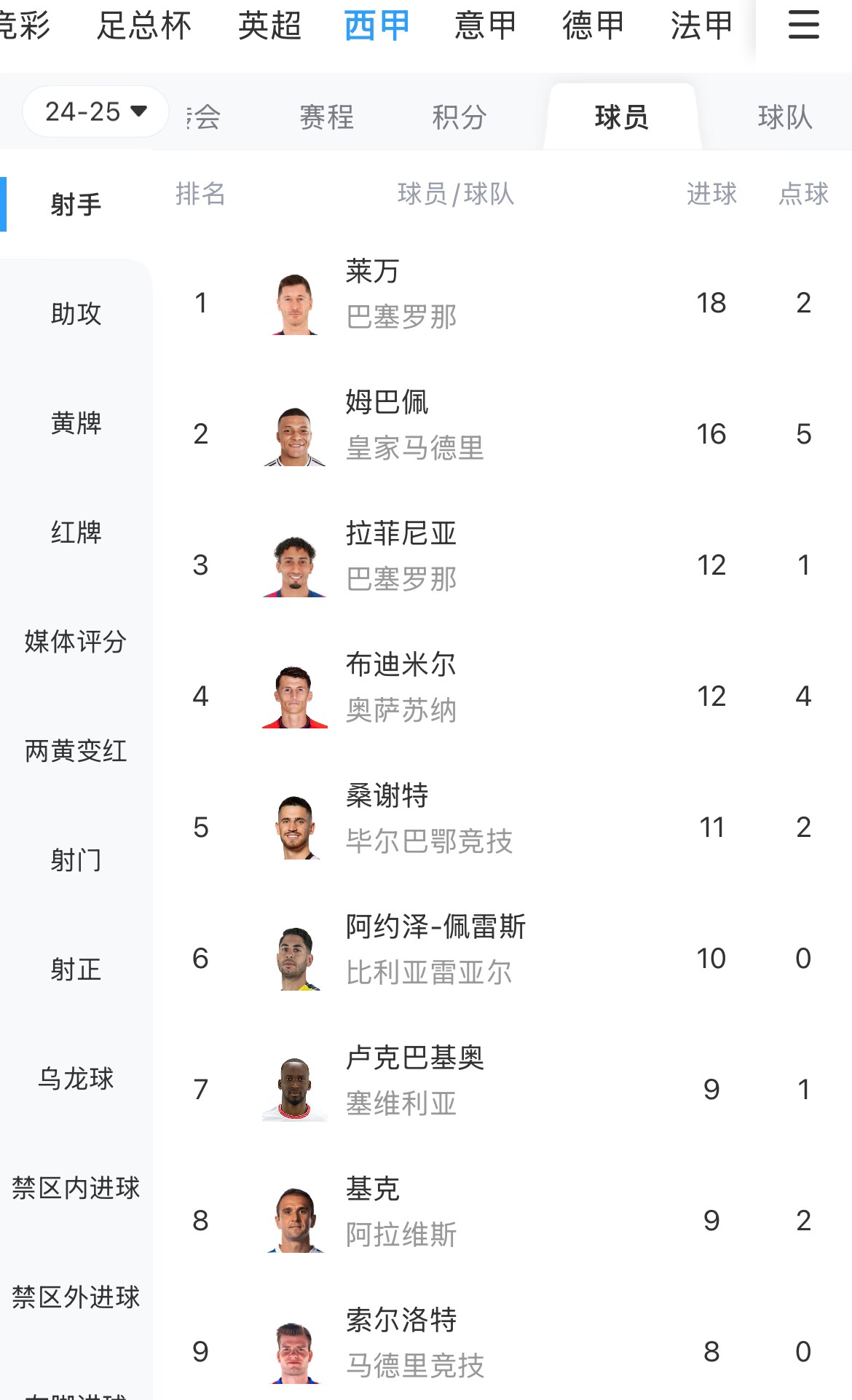The height and width of the screenshot is (1400, 852).
Task: Select the 黄牌 ranking category
Action: (x=76, y=423)
